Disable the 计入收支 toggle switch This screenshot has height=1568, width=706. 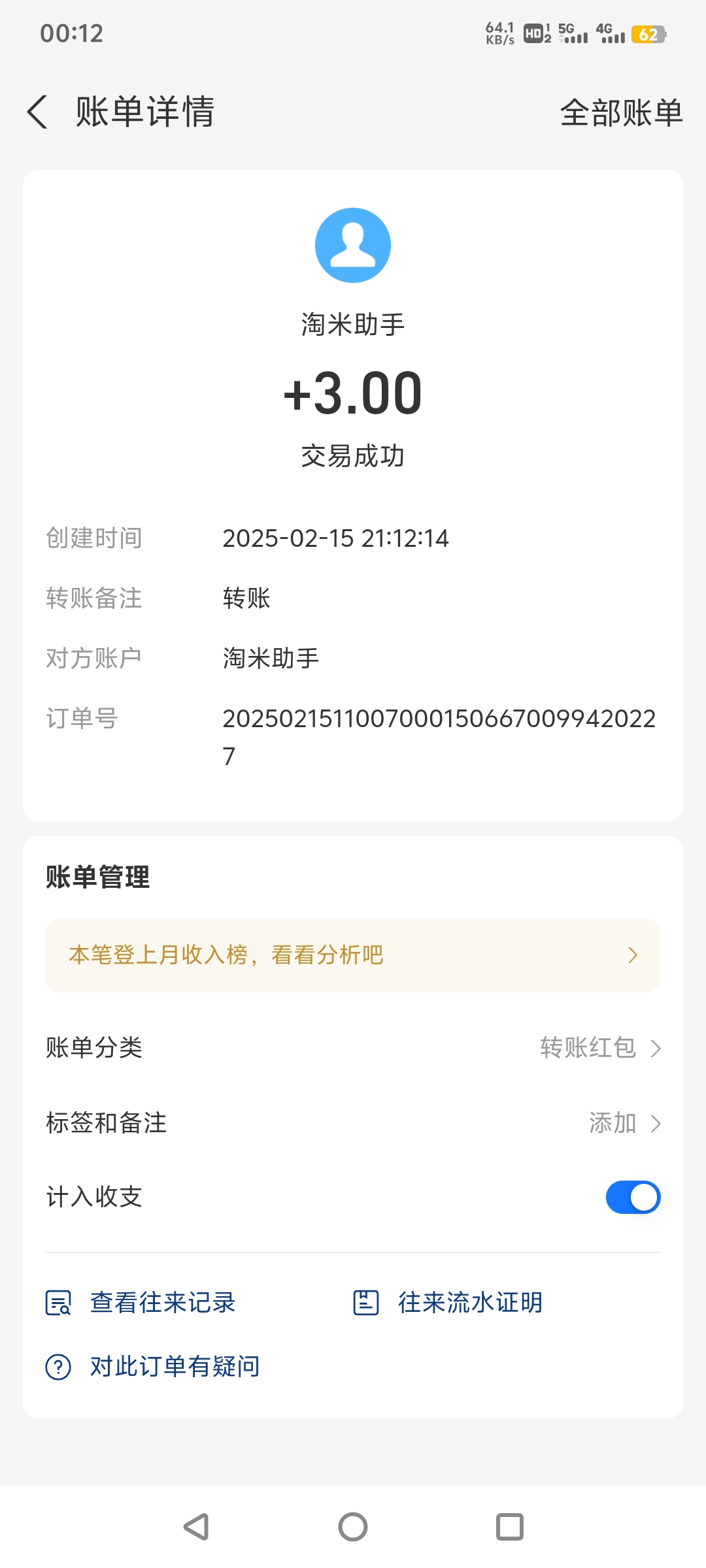[x=631, y=1197]
